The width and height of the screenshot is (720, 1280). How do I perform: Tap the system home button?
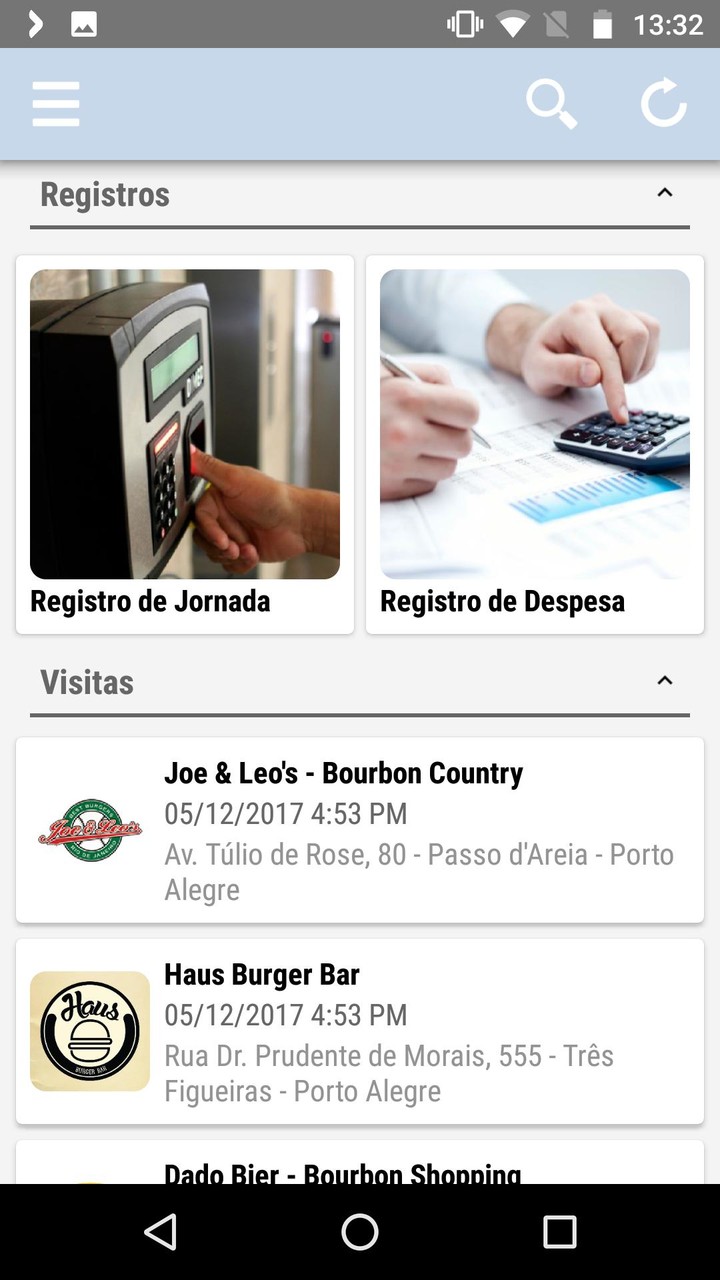tap(360, 1232)
